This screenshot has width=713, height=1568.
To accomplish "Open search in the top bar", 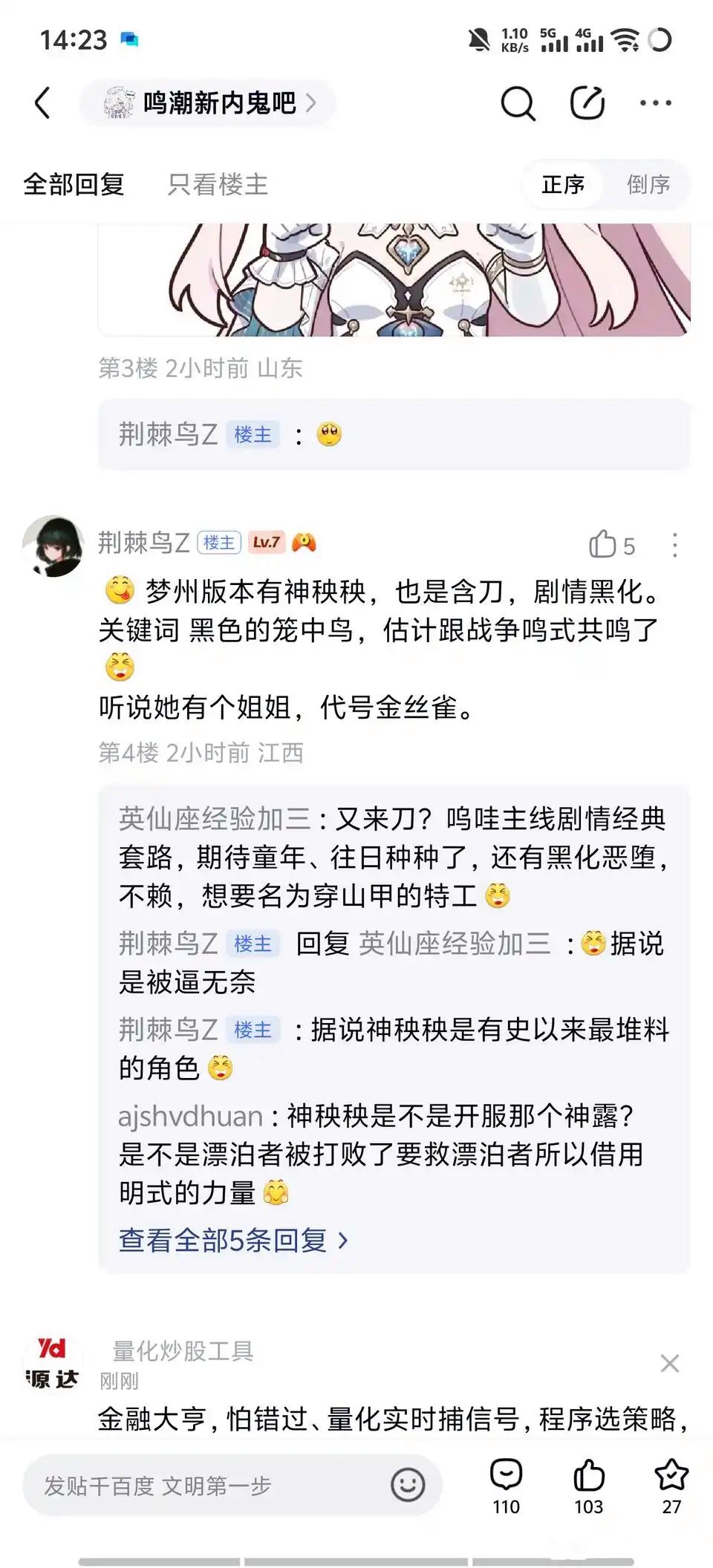I will pyautogui.click(x=517, y=102).
